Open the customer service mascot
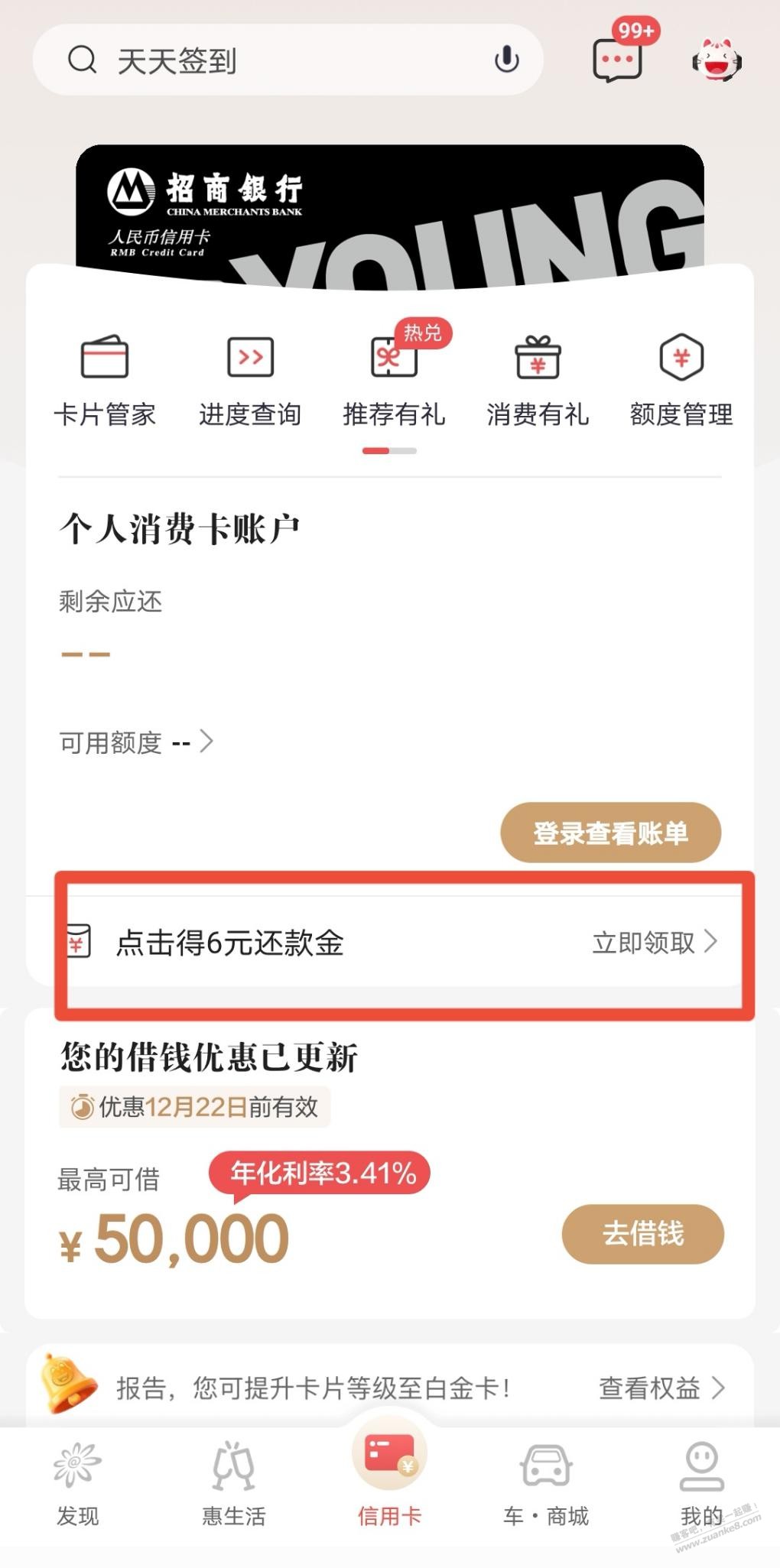 click(717, 60)
